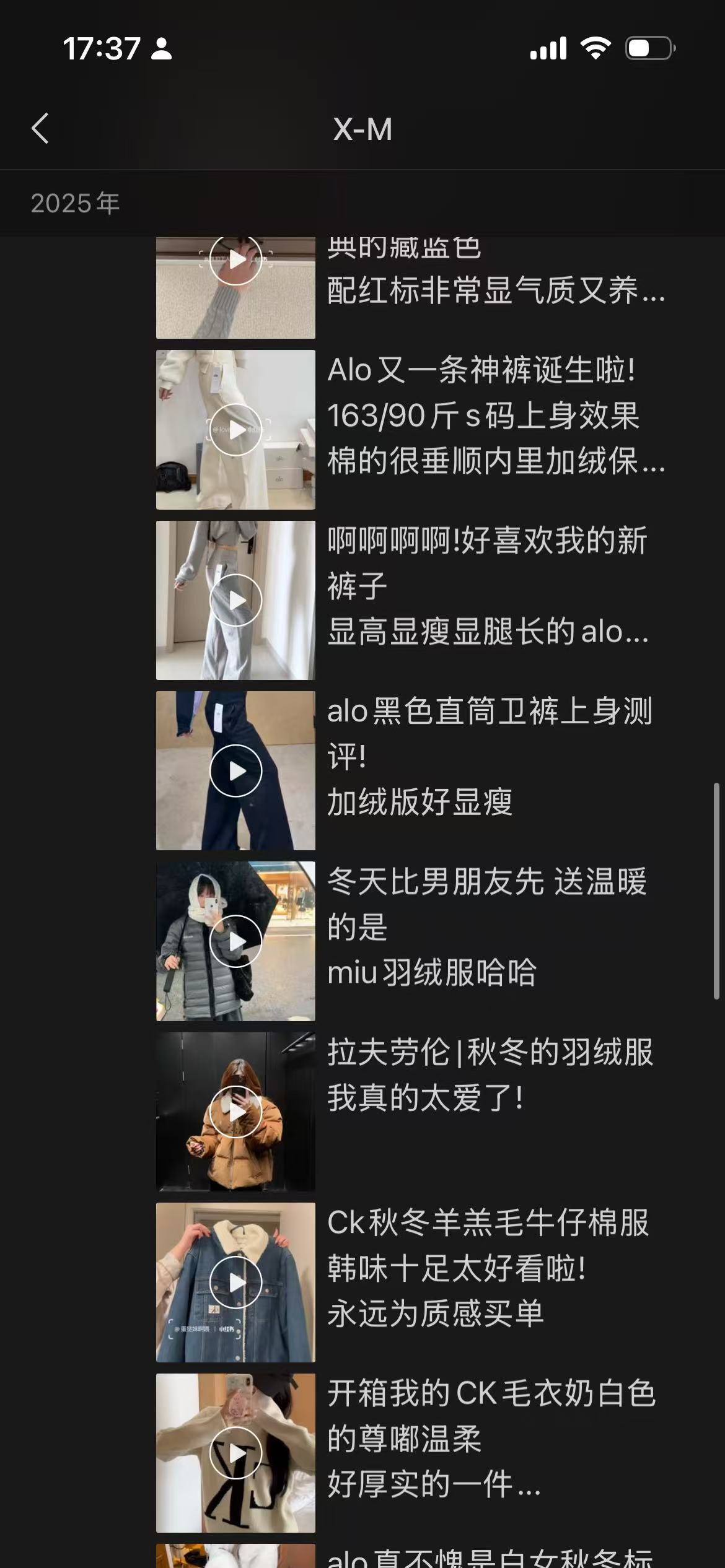Play the 好喜欢我的新裤子 video
The image size is (725, 1568).
coord(235,600)
